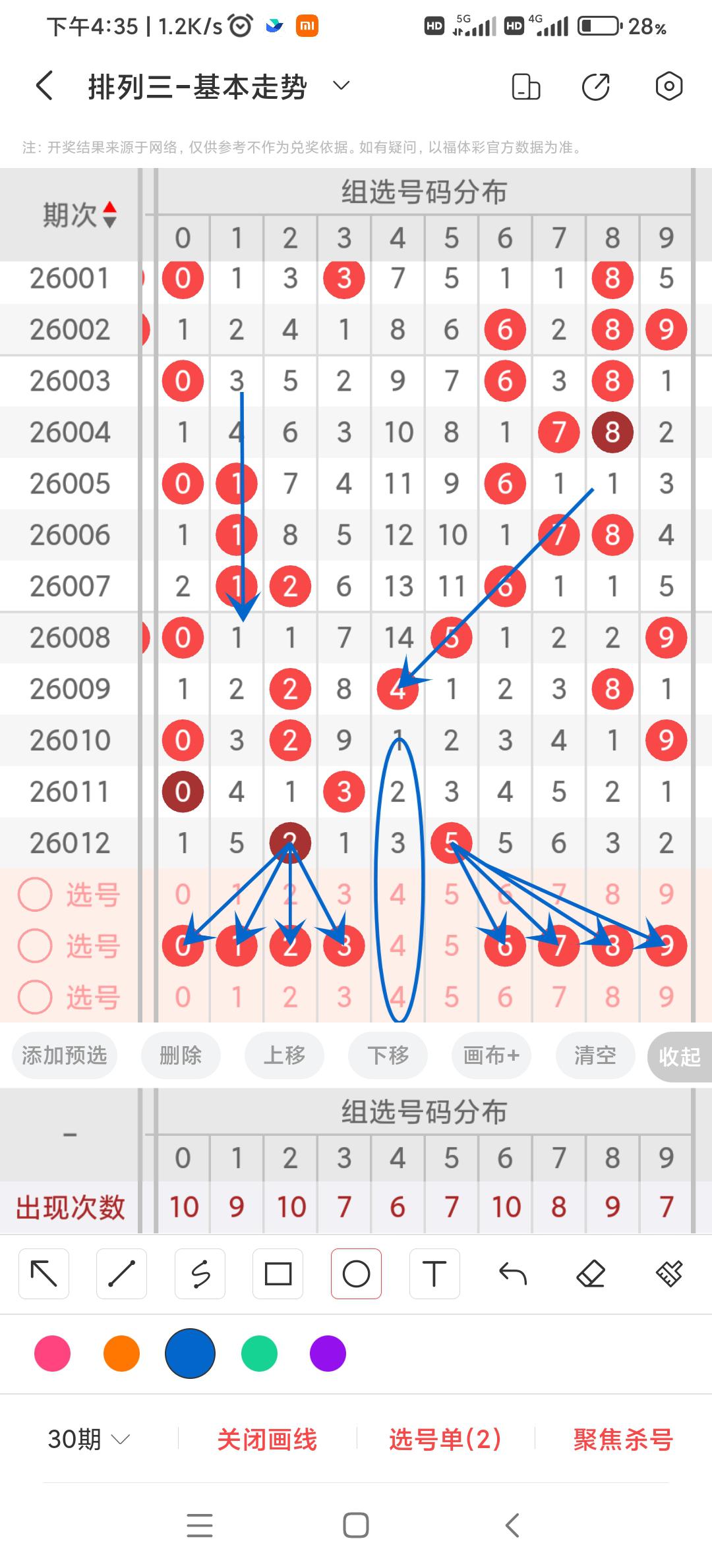712x1568 pixels.
Task: Choose the arrow drawing tool
Action: pyautogui.click(x=44, y=1274)
